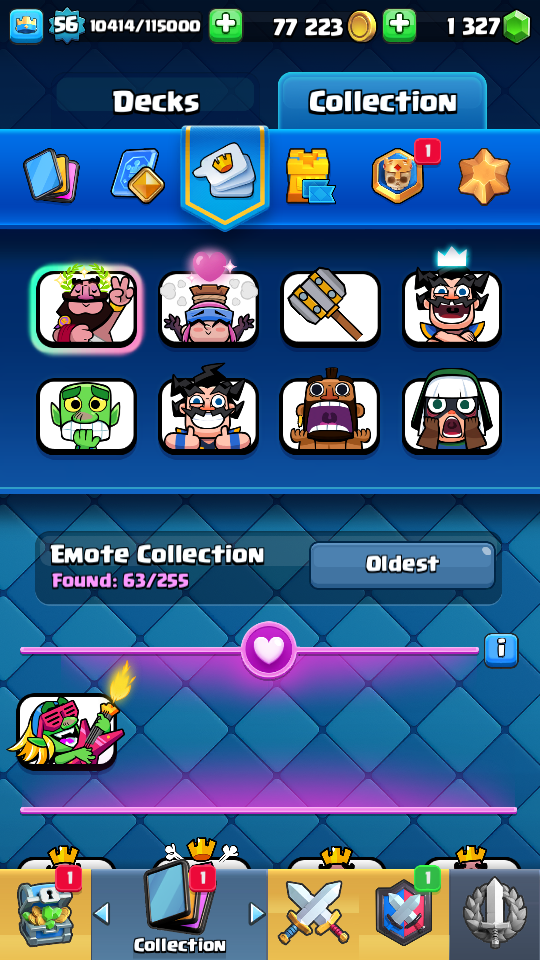The height and width of the screenshot is (960, 540).
Task: Open the orange star category
Action: coord(484,176)
